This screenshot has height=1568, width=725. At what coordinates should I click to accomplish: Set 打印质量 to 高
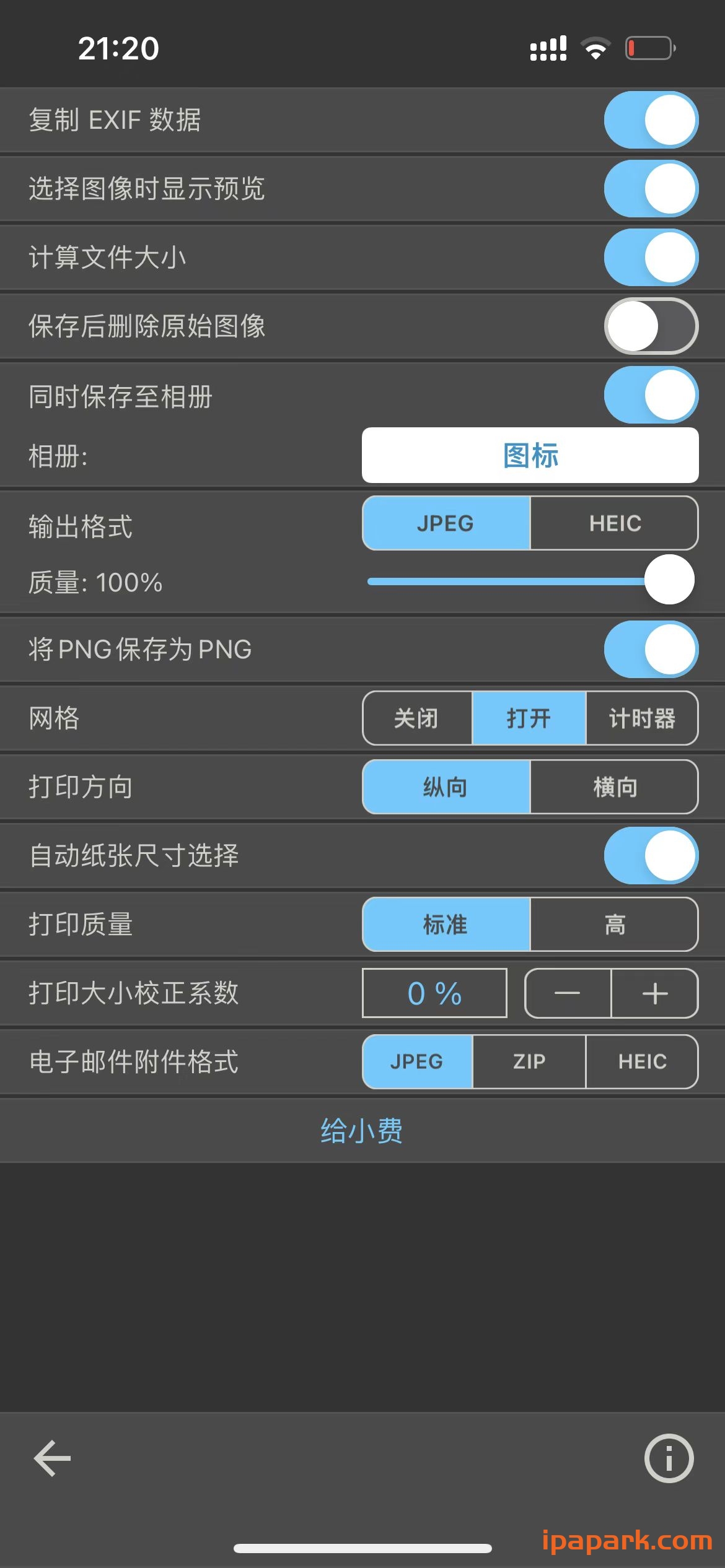[x=613, y=924]
